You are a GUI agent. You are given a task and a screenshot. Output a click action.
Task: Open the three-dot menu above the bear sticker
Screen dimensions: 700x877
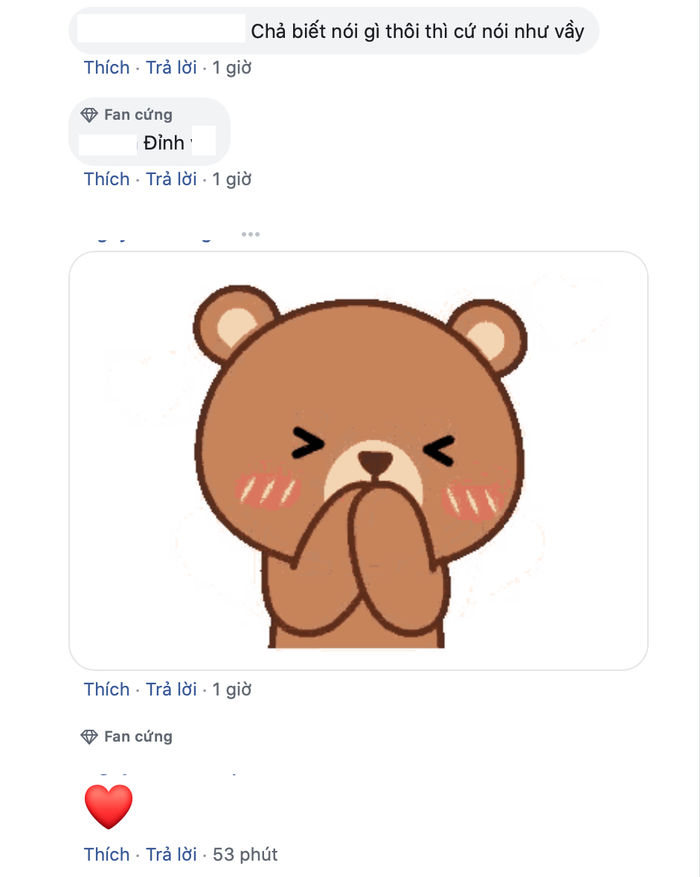tap(250, 234)
